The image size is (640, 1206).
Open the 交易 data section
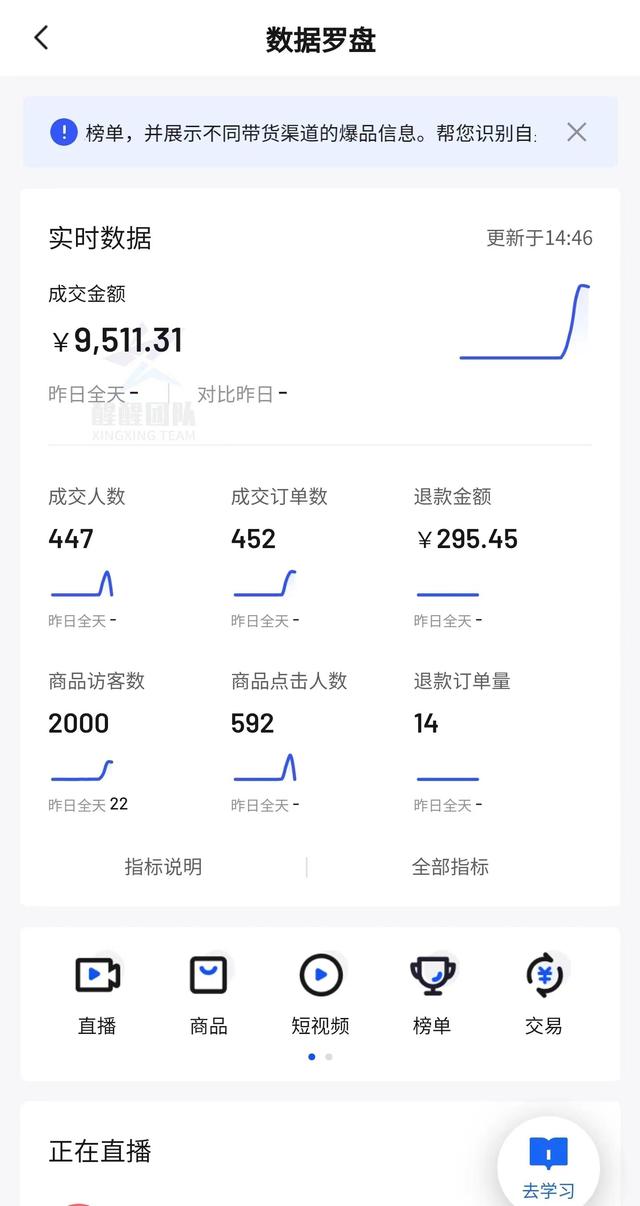click(544, 994)
